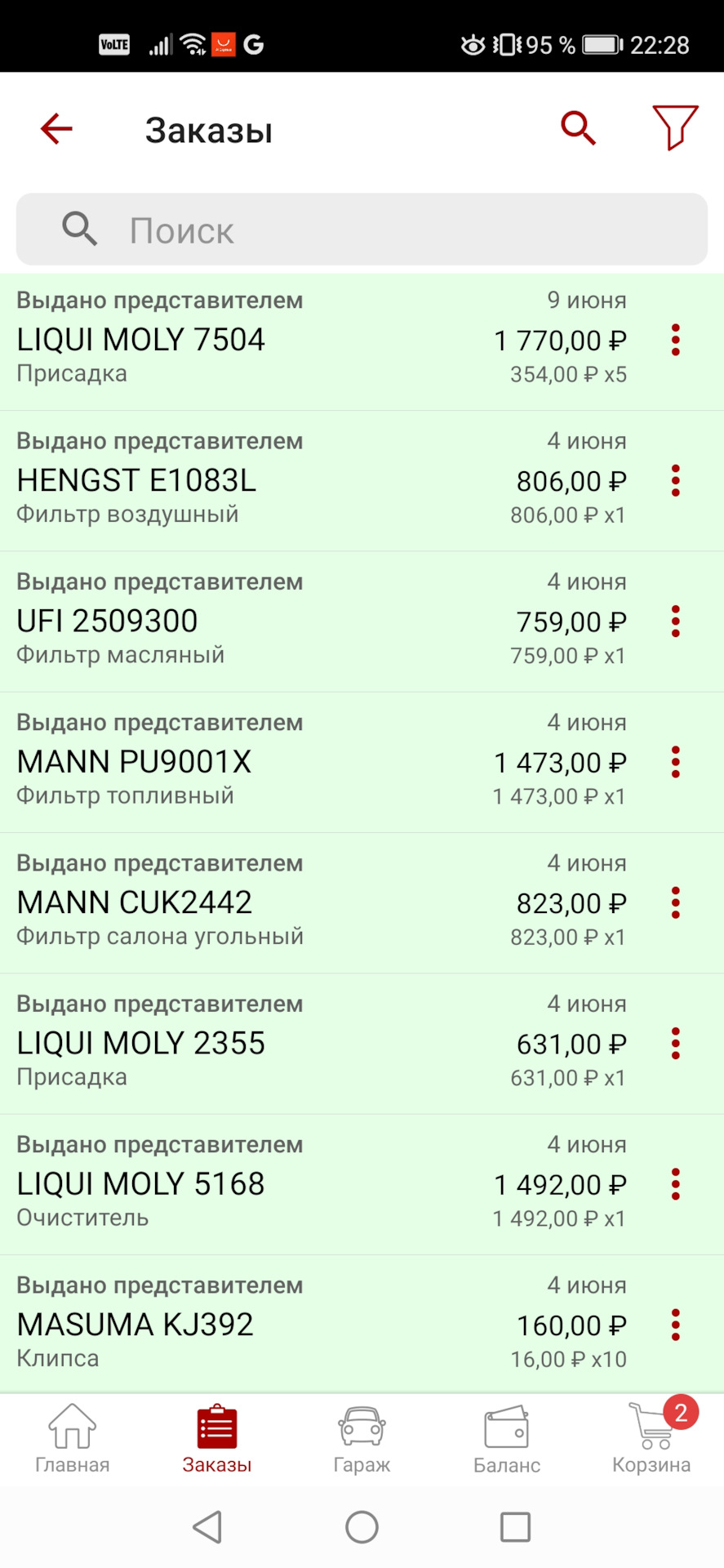The width and height of the screenshot is (724, 1568).
Task: Open options for MASUMA KJ392 order
Action: 675,1325
